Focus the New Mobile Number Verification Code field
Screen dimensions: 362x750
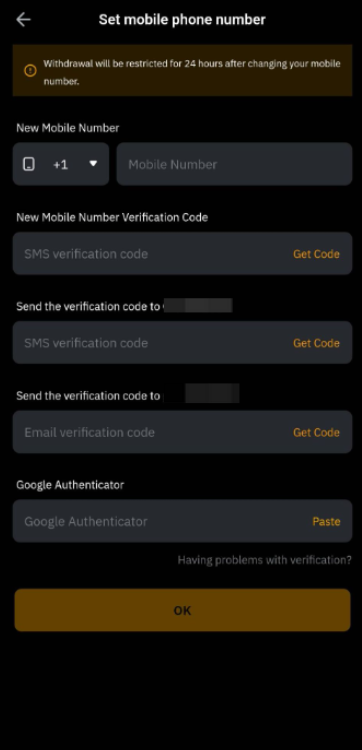(x=182, y=254)
